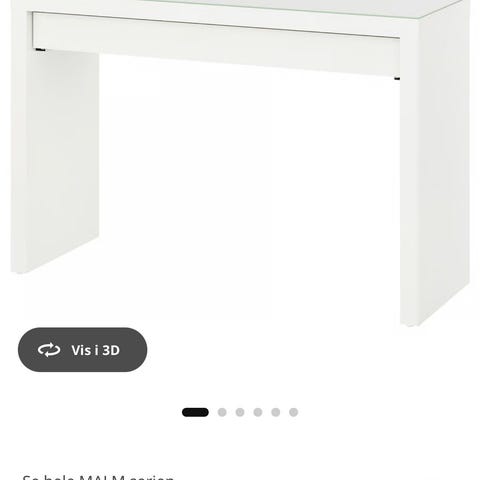The width and height of the screenshot is (480, 480).
Task: Open the Se hele MALM serien link
Action: click(98, 477)
